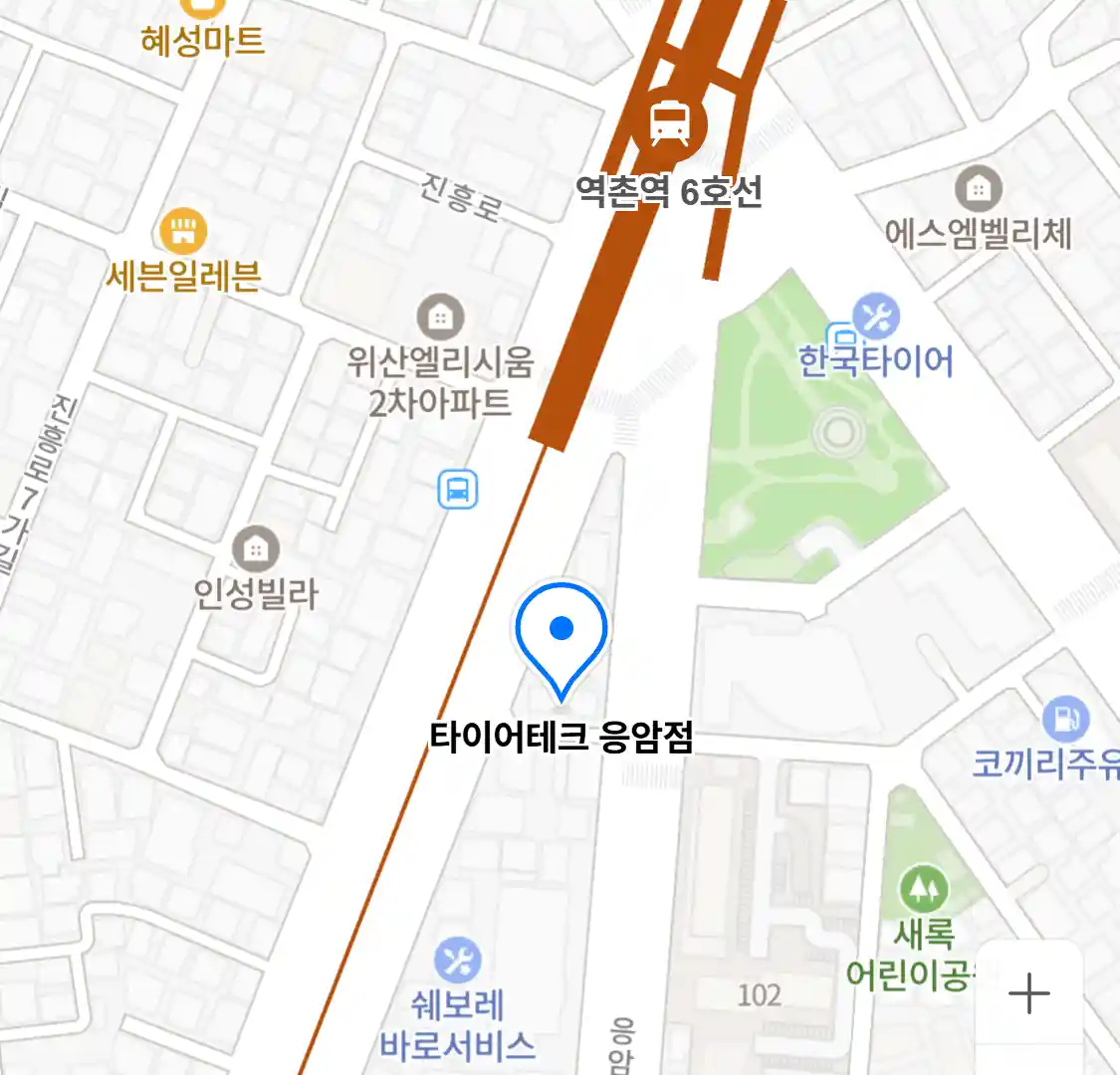Open the 혜성마트 store marker
This screenshot has width=1120, height=1075.
(202, 8)
